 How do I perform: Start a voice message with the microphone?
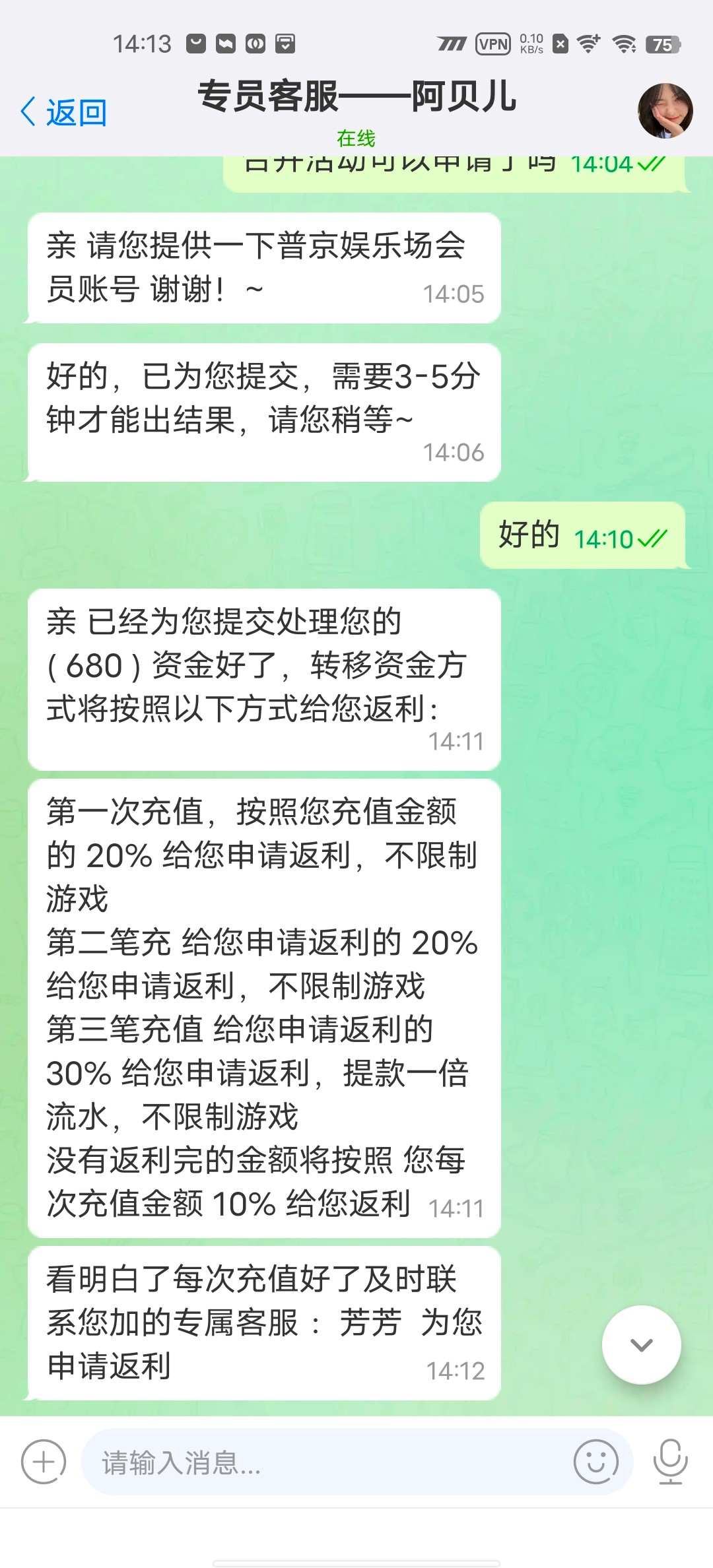coord(670,1462)
